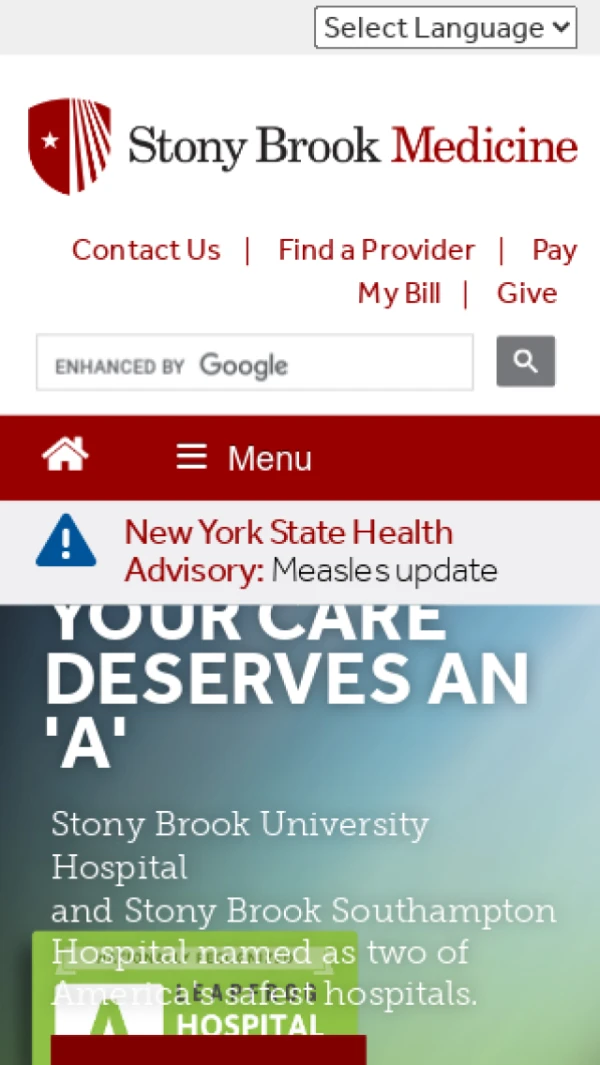Open the Contact Us link
This screenshot has height=1065, width=600.
pos(146,249)
